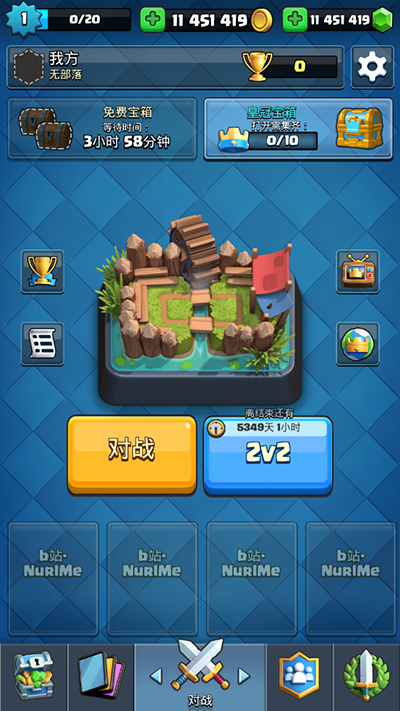Screen dimensions: 400x711
Task: Switch to the cards collection tab
Action: [101, 677]
